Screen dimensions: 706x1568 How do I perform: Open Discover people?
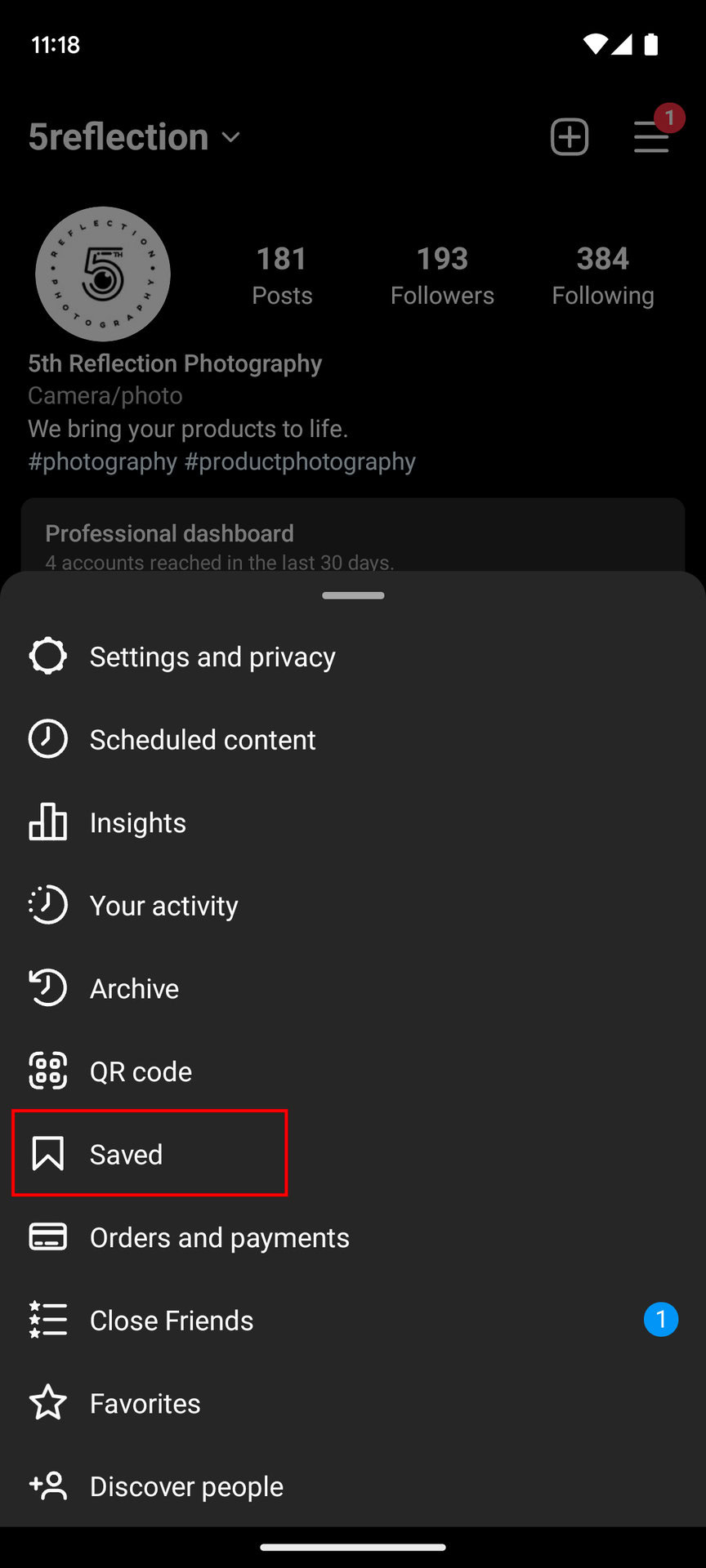[x=186, y=1486]
